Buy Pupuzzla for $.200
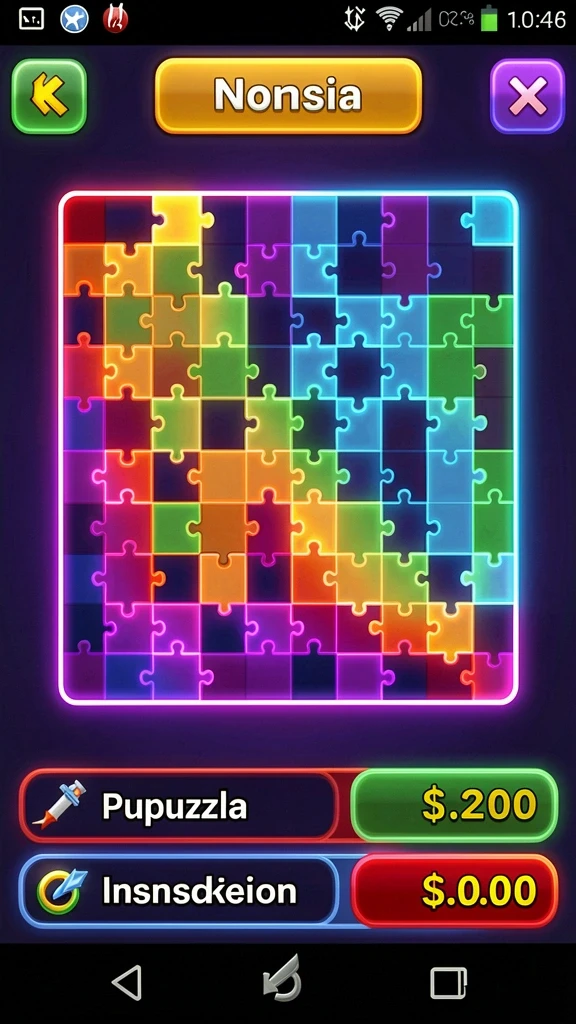The image size is (576, 1024). click(x=455, y=805)
